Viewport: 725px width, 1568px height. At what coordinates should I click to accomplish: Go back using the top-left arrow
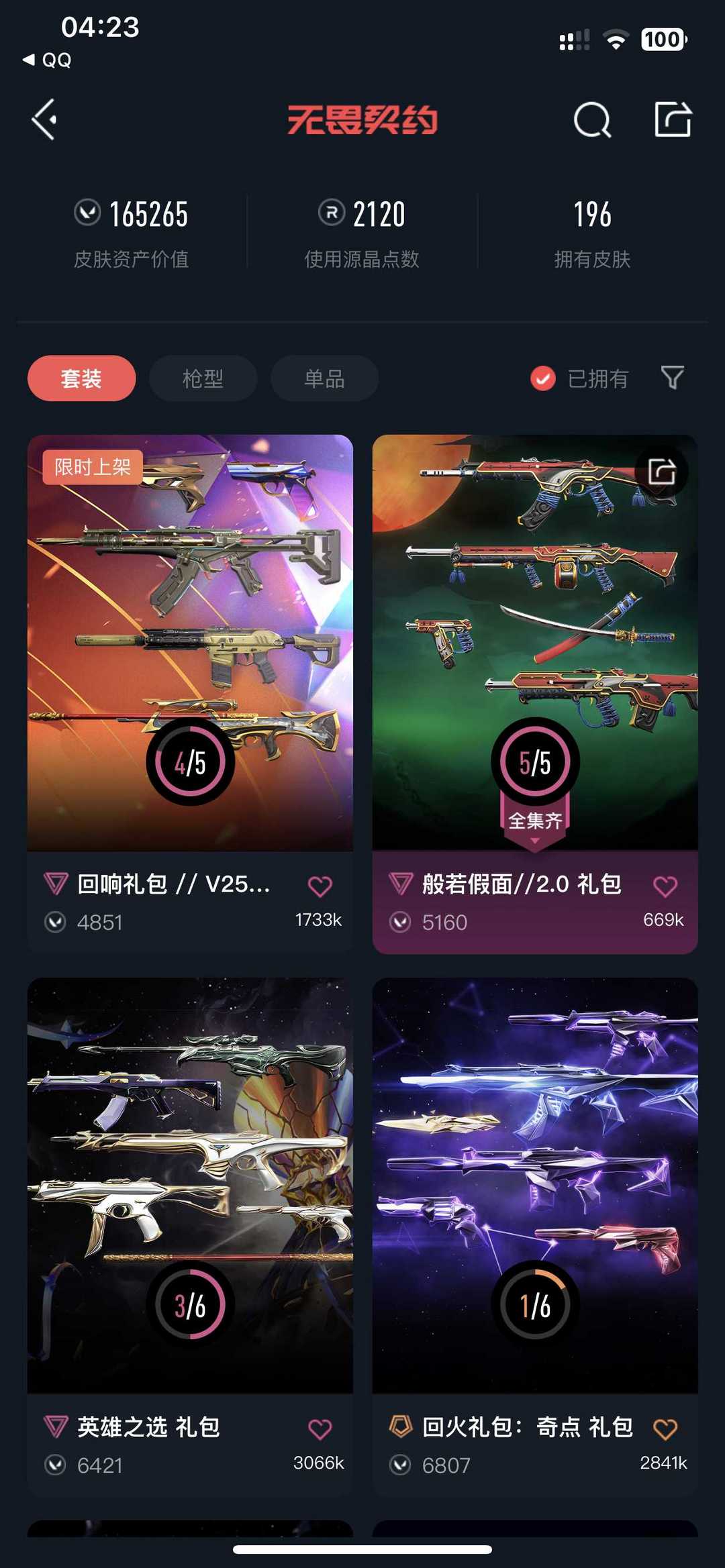[x=44, y=120]
